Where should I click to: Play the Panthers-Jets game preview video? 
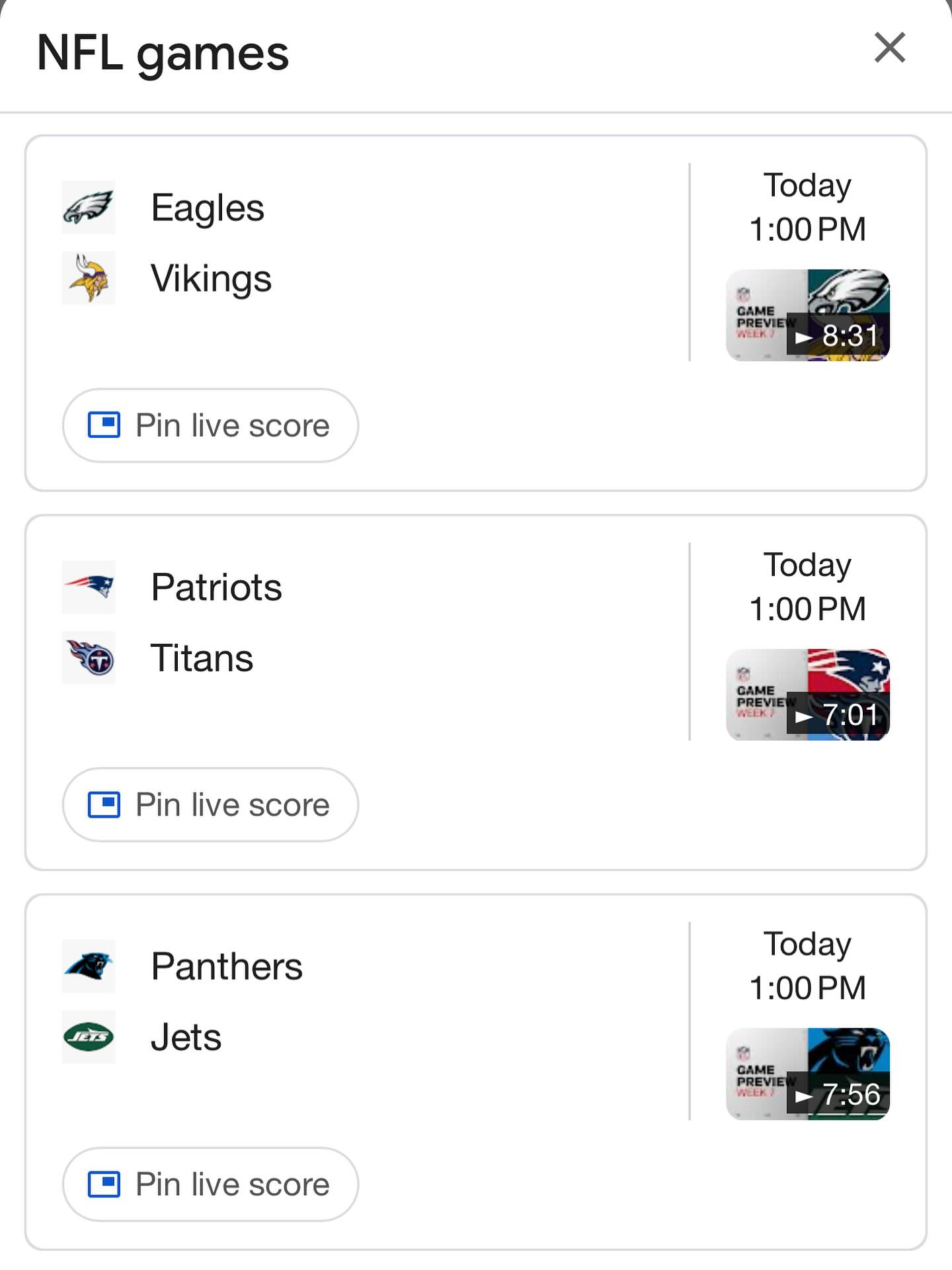pyautogui.click(x=807, y=1074)
